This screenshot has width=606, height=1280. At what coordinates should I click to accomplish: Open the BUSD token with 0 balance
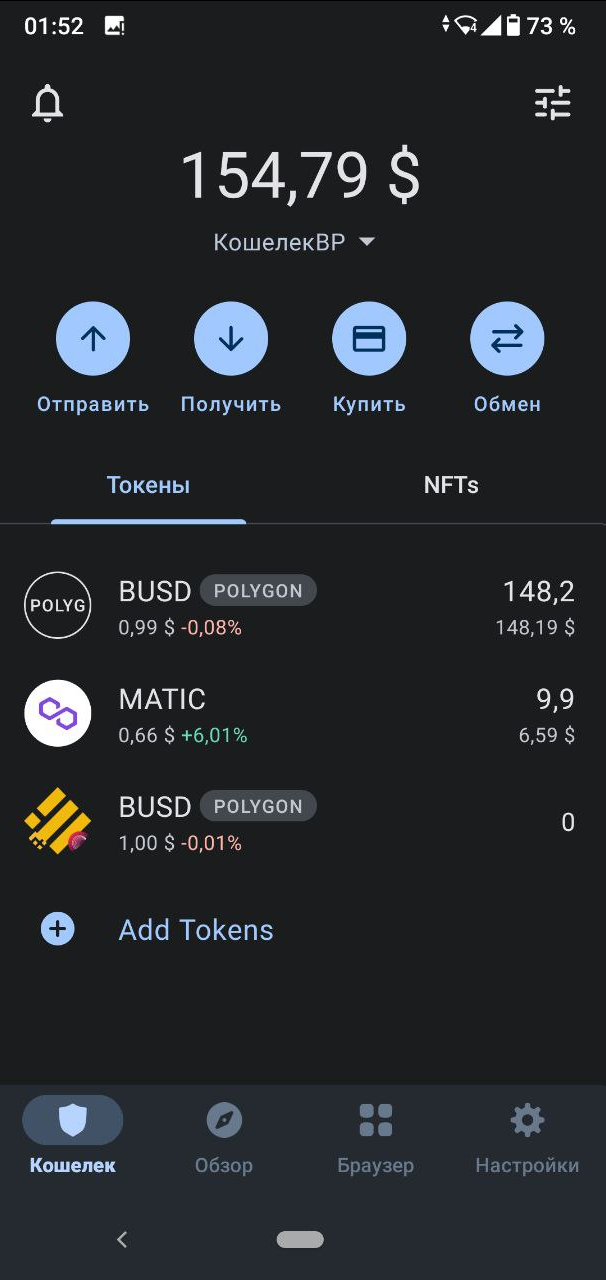tap(303, 822)
